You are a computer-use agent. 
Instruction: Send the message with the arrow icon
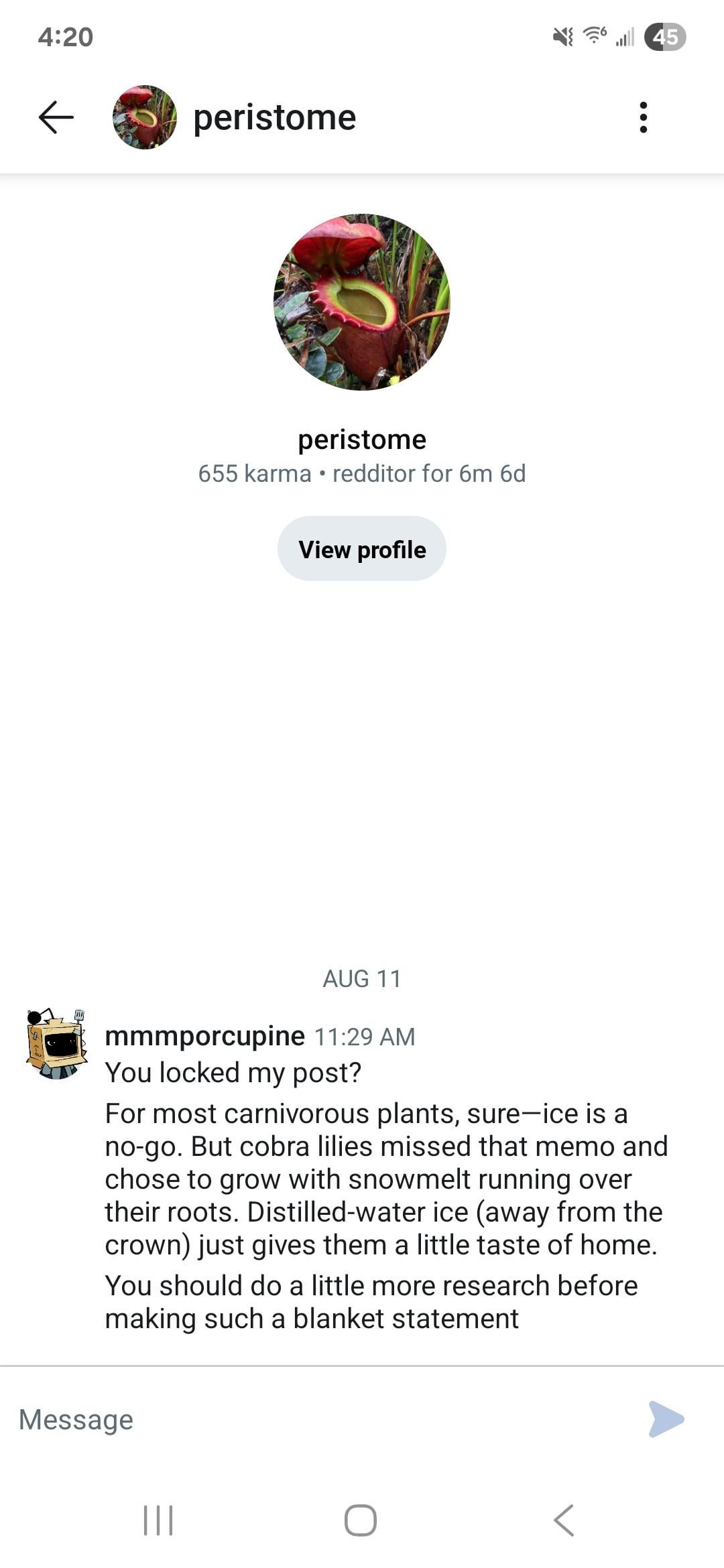[666, 1419]
